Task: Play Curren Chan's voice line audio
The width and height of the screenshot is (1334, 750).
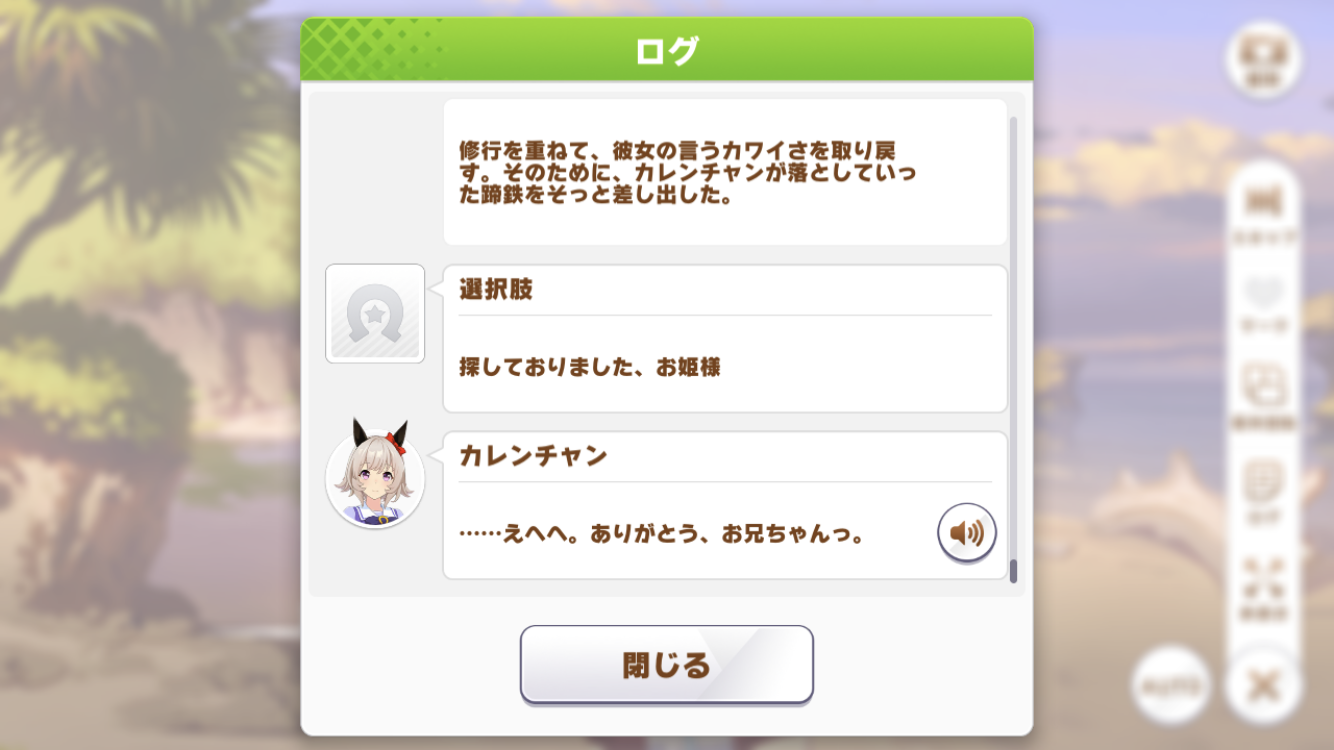Action: [966, 533]
